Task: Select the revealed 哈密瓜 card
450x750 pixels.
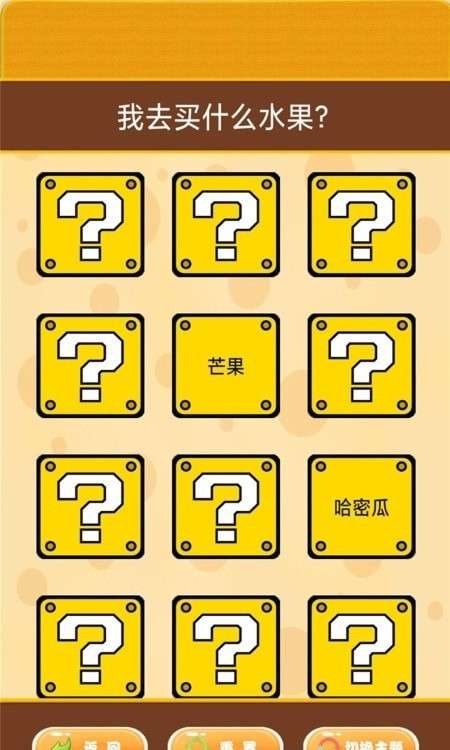Action: coord(362,507)
